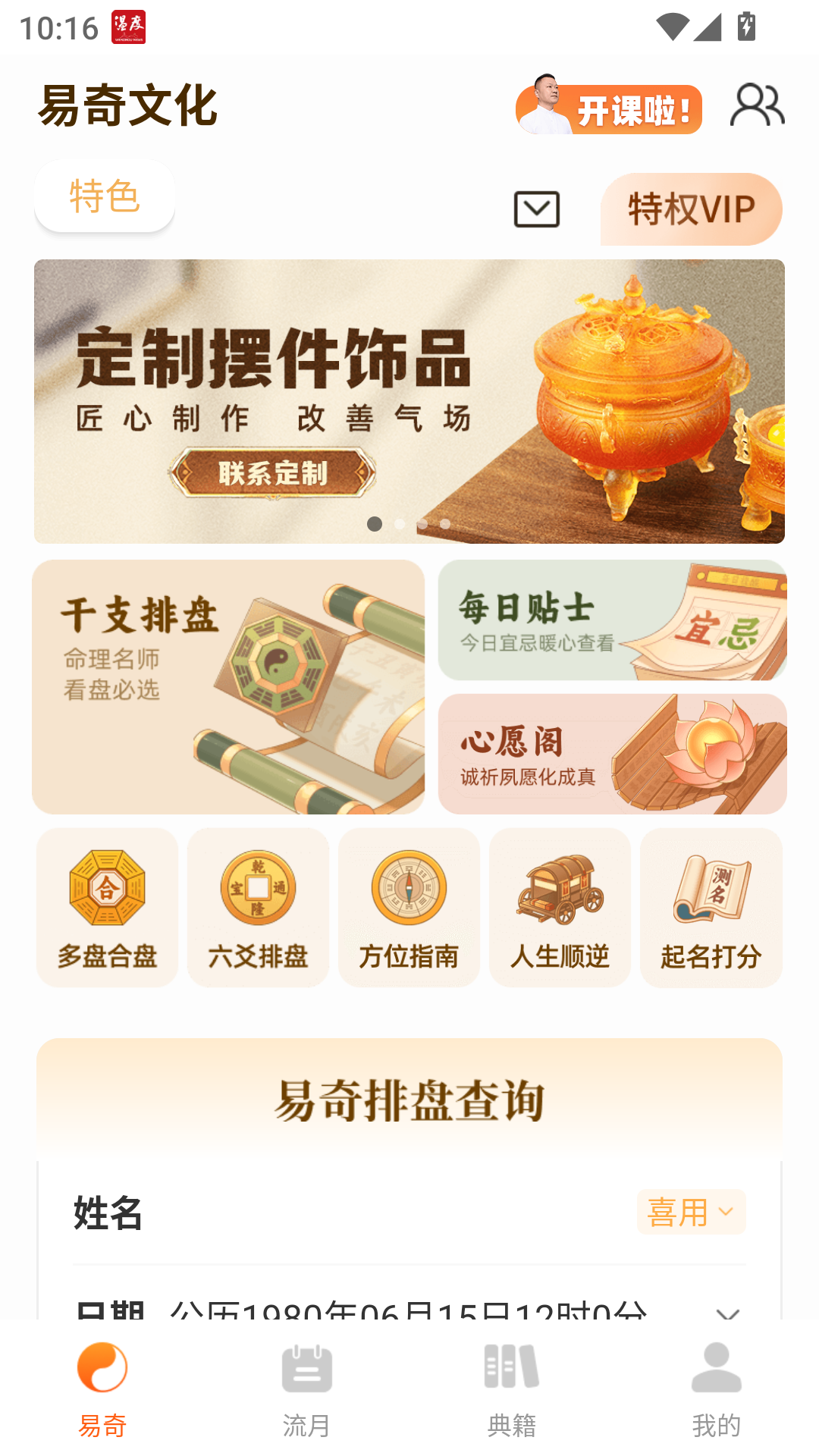Open the contacts icon at top right
Image resolution: width=819 pixels, height=1456 pixels.
point(757,105)
